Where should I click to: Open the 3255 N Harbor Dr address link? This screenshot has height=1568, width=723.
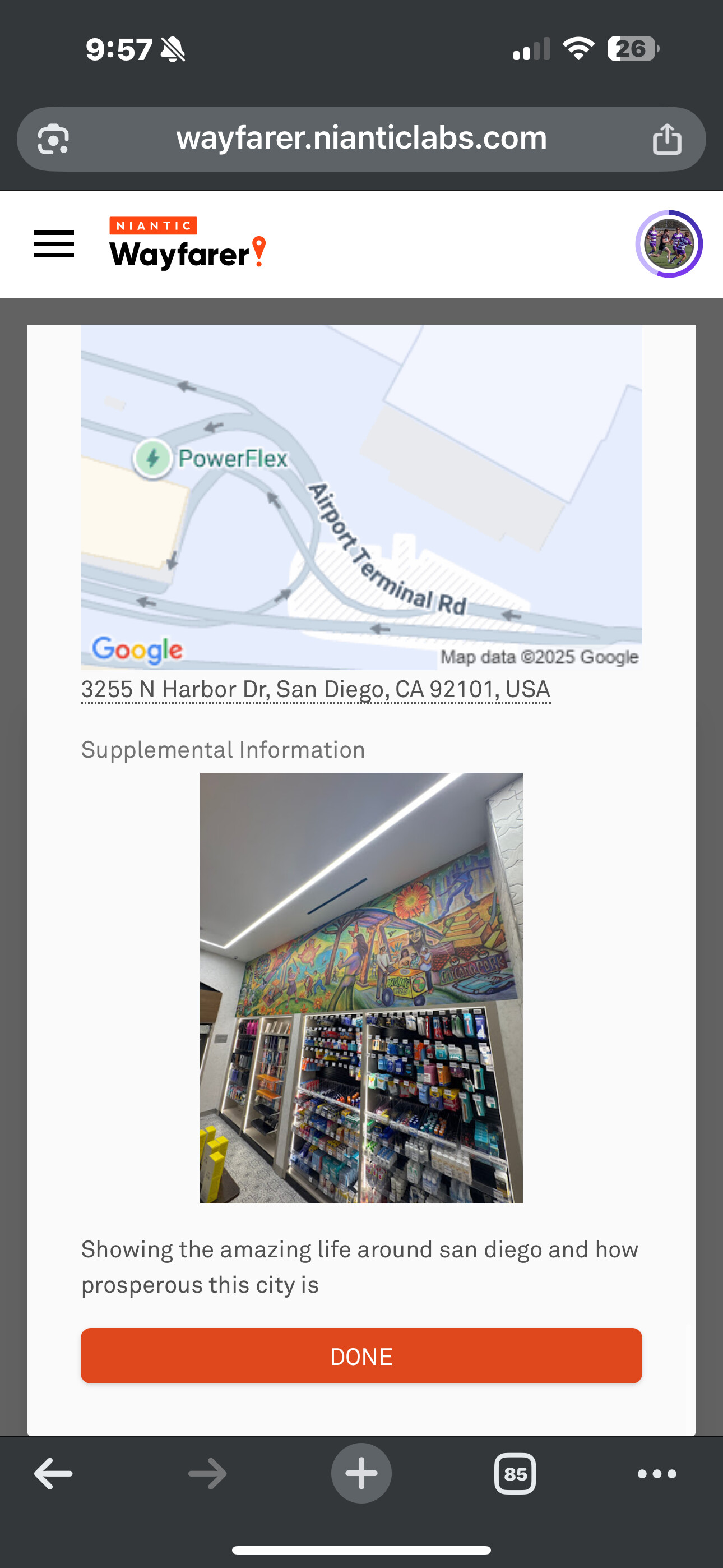click(x=315, y=690)
